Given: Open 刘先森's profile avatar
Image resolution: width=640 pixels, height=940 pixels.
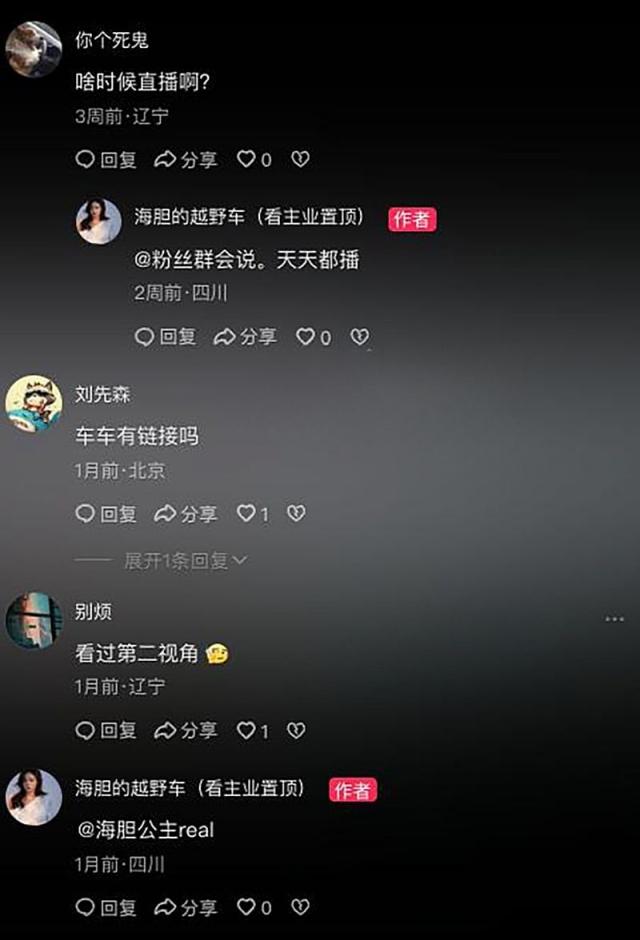Looking at the screenshot, I should pyautogui.click(x=34, y=403).
